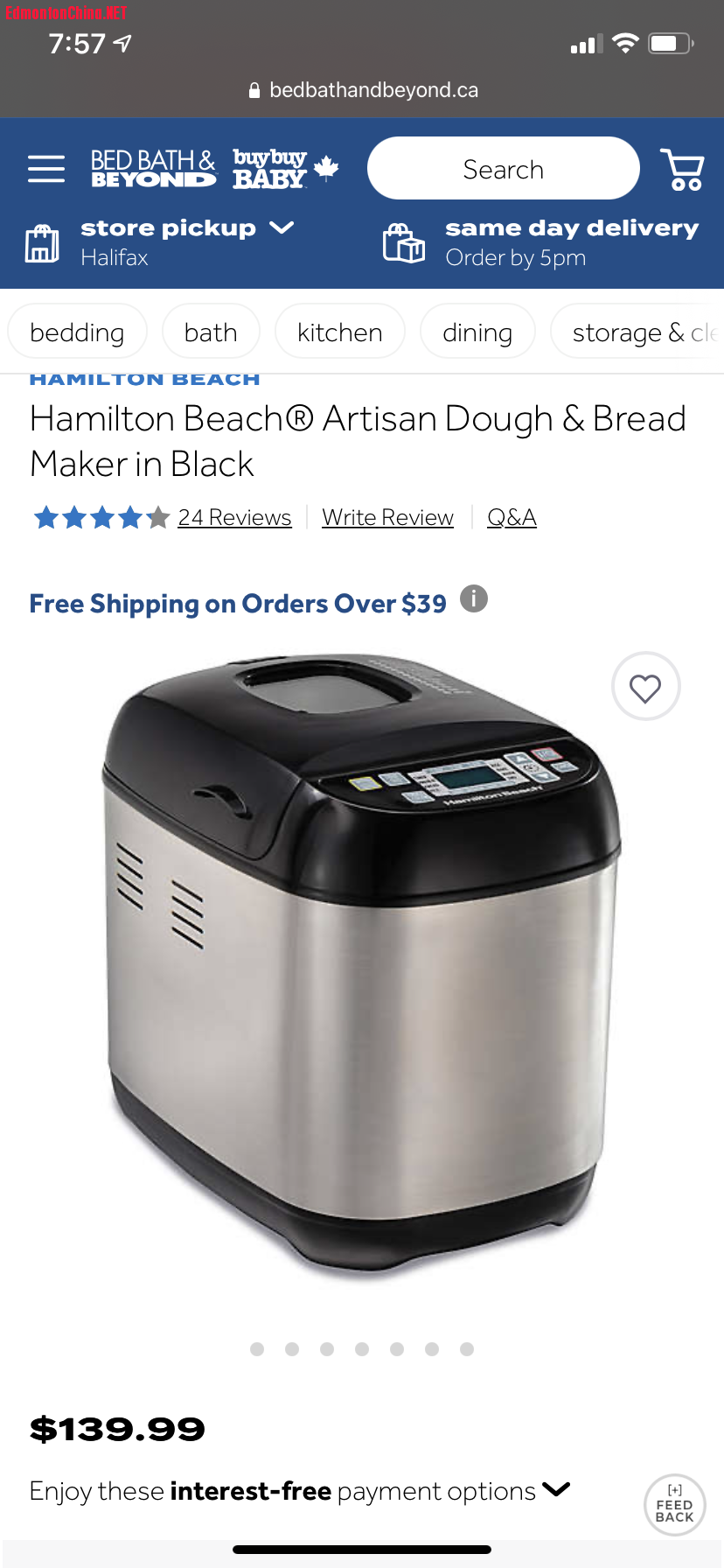Viewport: 724px width, 1568px height.
Task: Select the kitchen category chip
Action: pyautogui.click(x=339, y=332)
